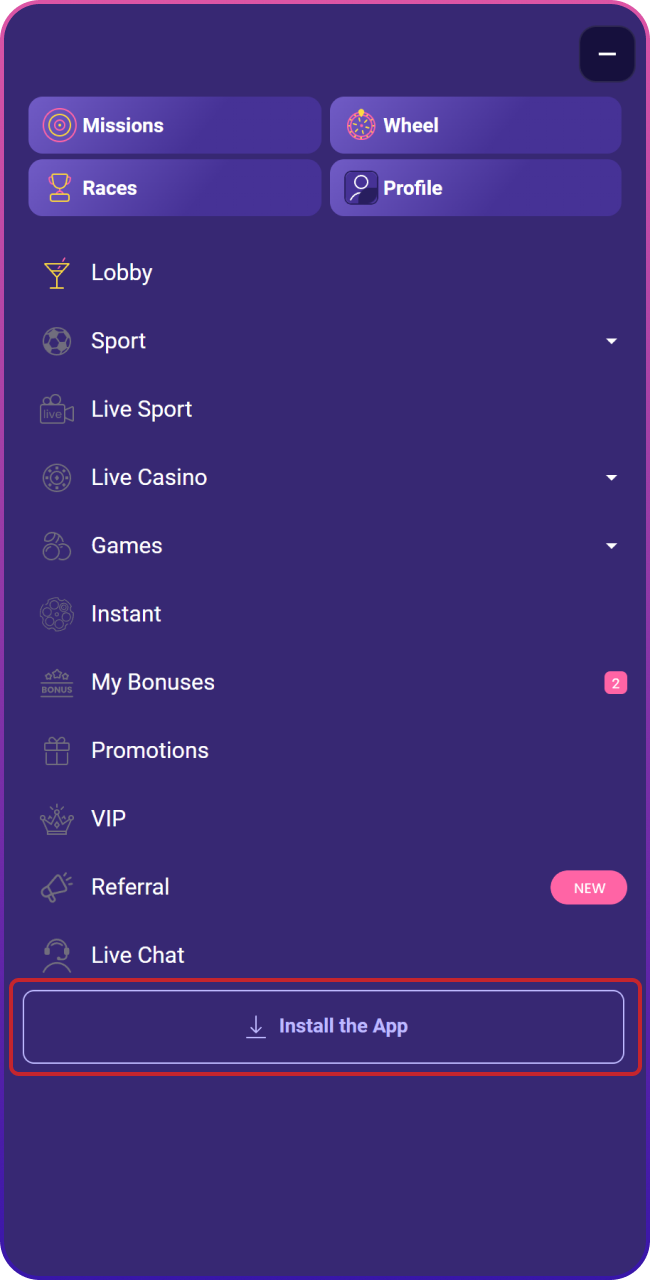Open Live Sport

(141, 409)
